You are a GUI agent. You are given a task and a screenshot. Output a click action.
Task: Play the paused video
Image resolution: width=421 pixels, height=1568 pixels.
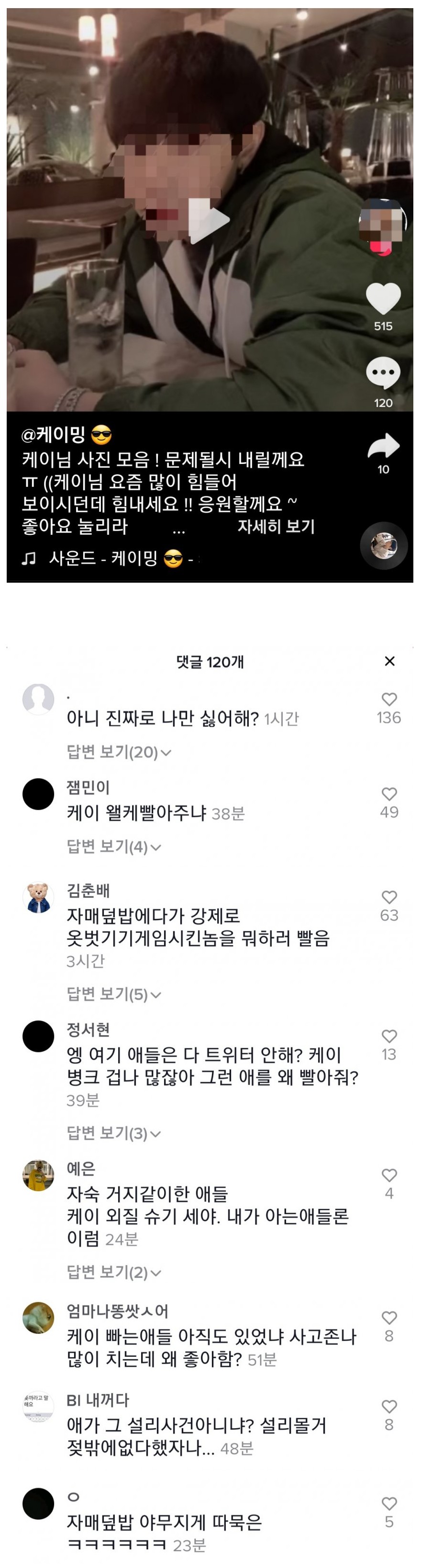tap(208, 220)
